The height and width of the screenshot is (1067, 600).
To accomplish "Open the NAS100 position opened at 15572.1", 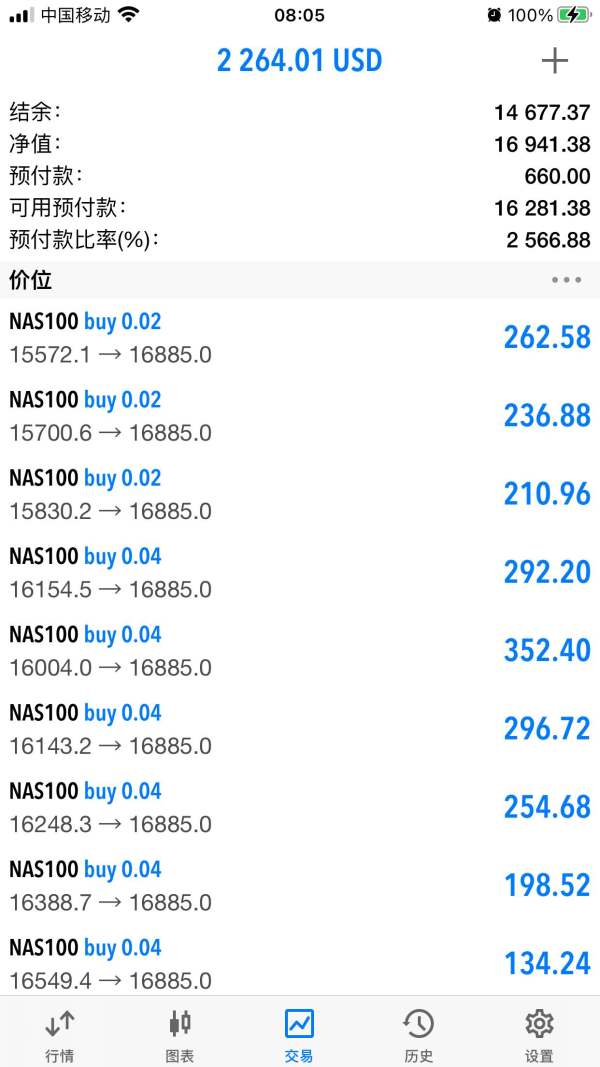I will [300, 338].
